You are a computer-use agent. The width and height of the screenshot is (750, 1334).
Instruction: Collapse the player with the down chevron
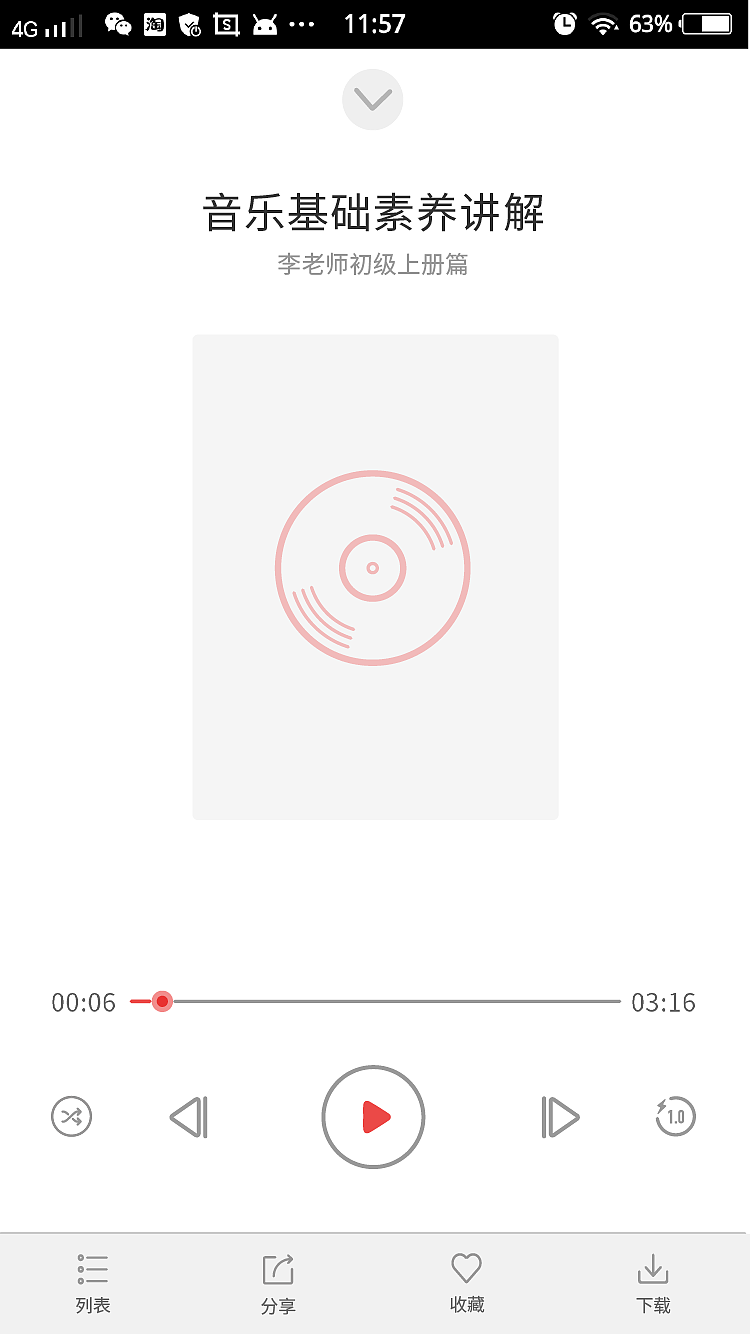372,99
